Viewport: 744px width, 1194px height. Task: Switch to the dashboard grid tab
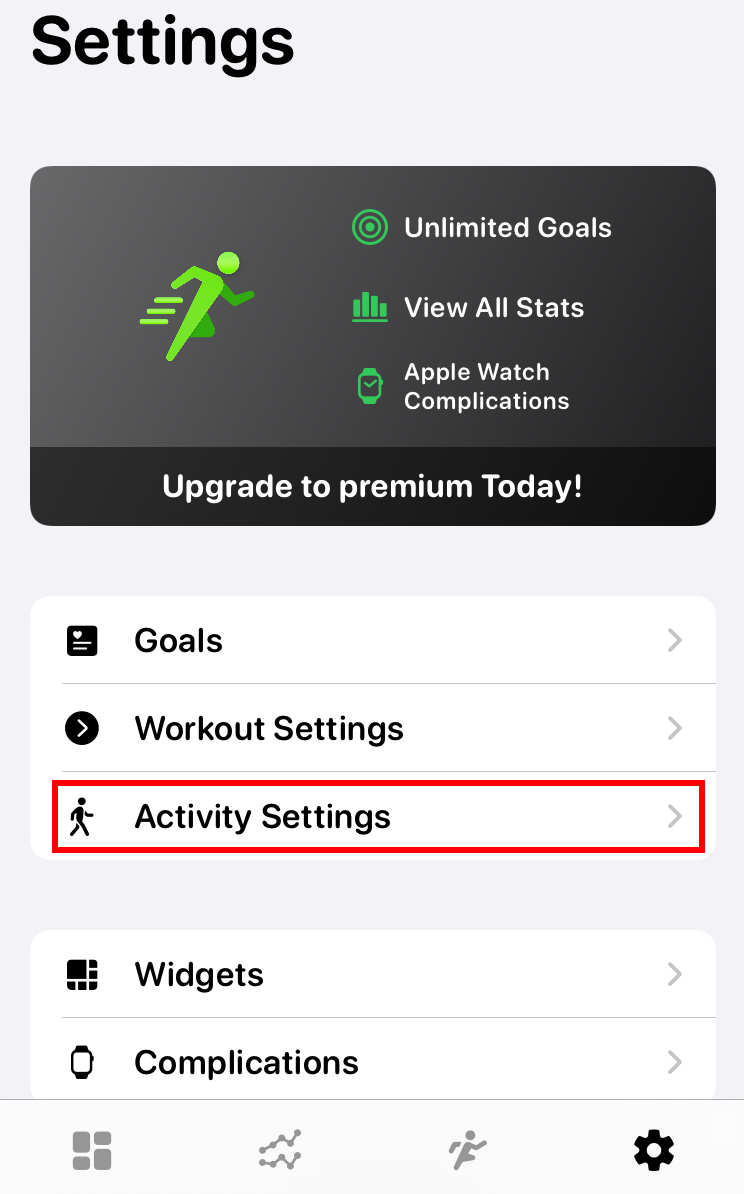coord(92,1151)
